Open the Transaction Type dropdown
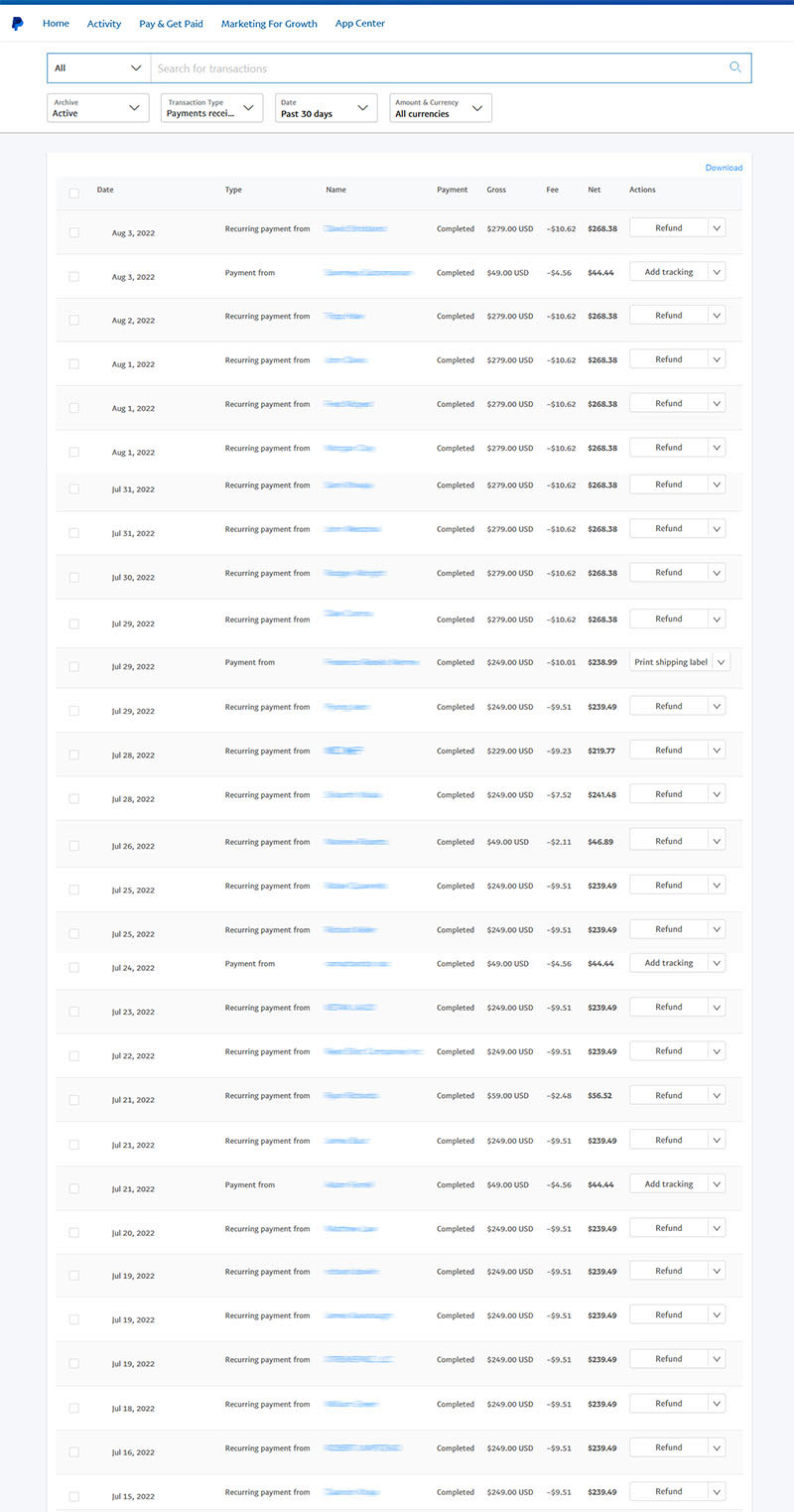The height and width of the screenshot is (1512, 794). click(x=211, y=108)
